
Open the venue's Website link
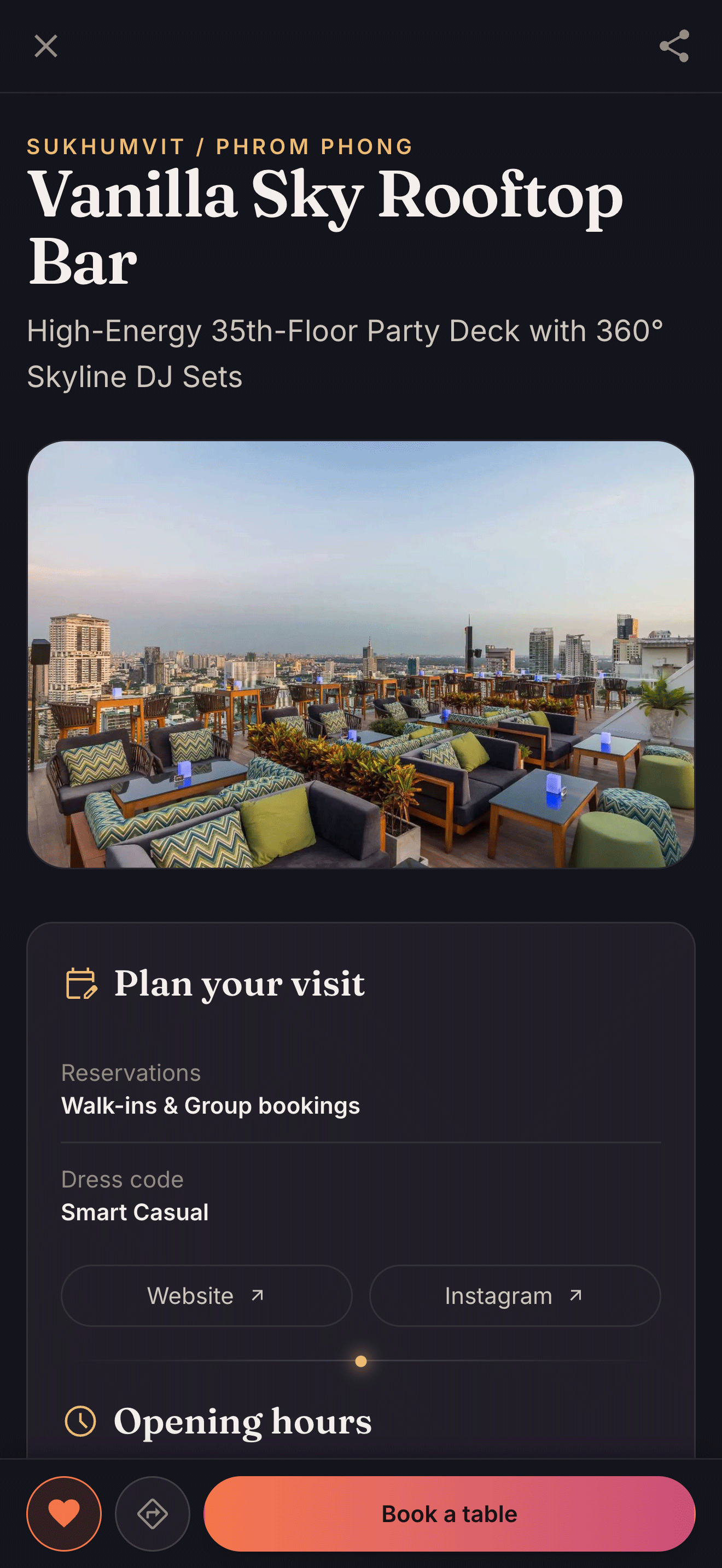click(x=206, y=1296)
